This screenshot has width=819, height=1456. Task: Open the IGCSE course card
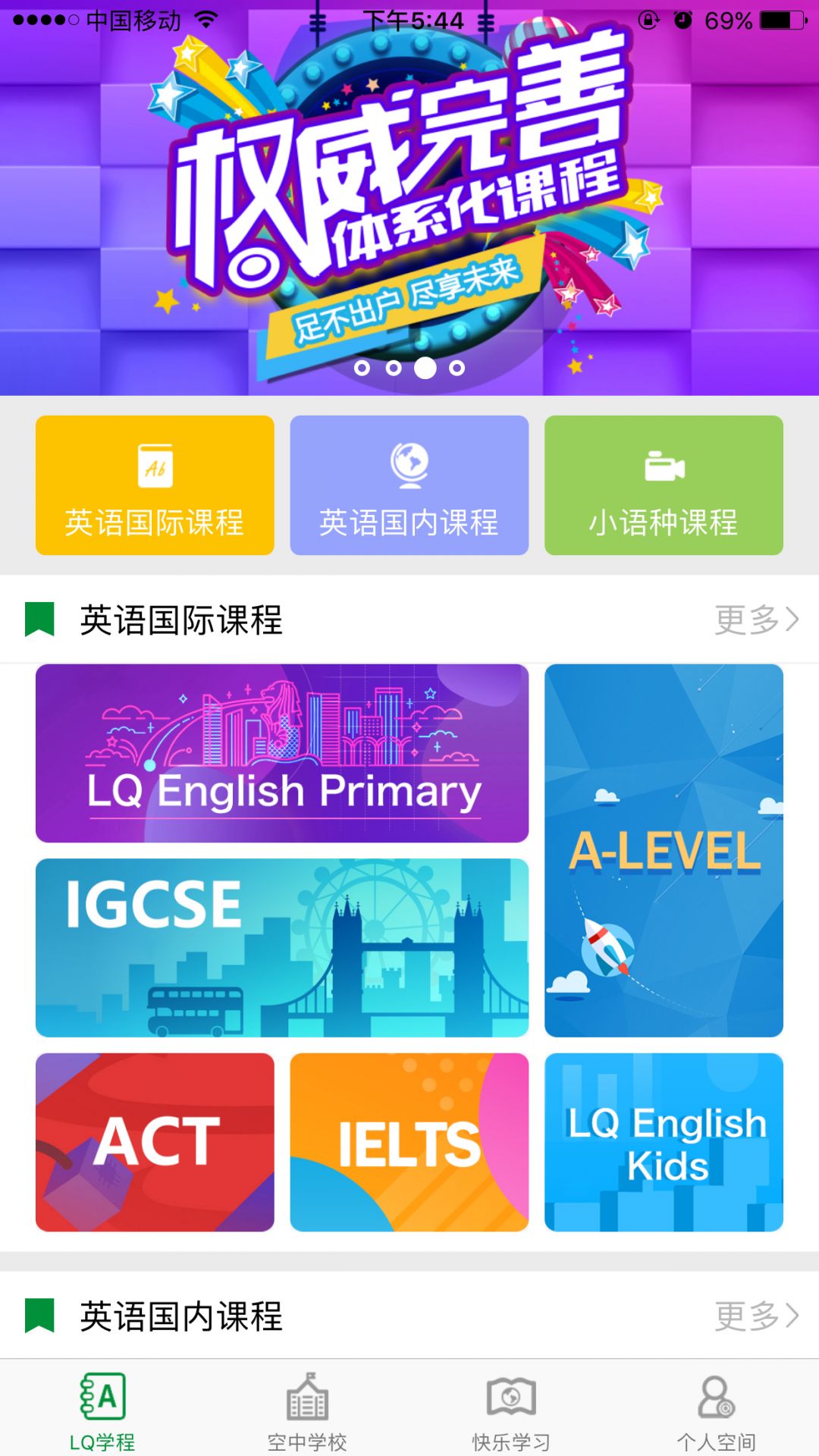click(281, 946)
